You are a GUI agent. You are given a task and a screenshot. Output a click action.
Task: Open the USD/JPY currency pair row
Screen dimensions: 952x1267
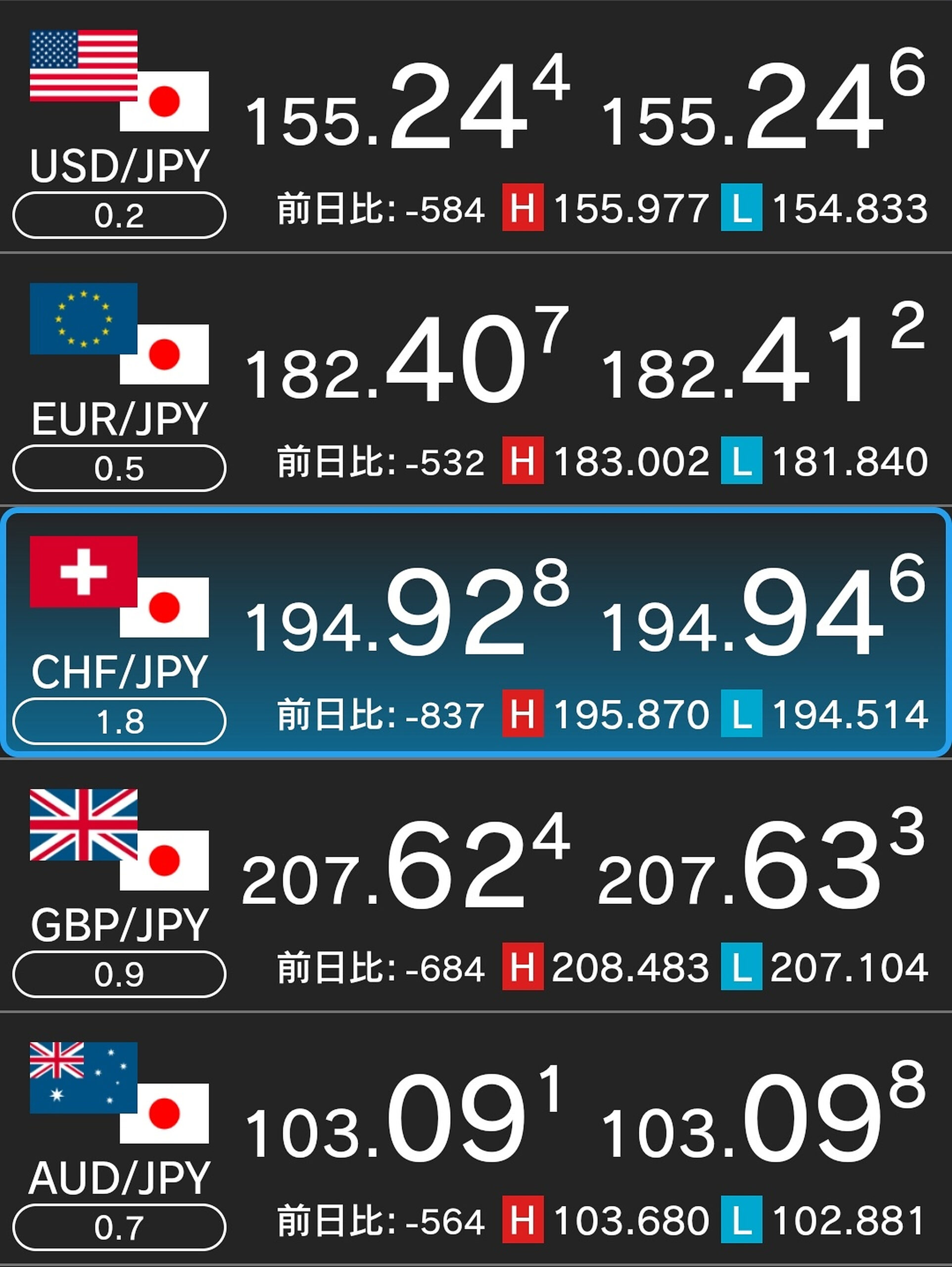click(476, 127)
